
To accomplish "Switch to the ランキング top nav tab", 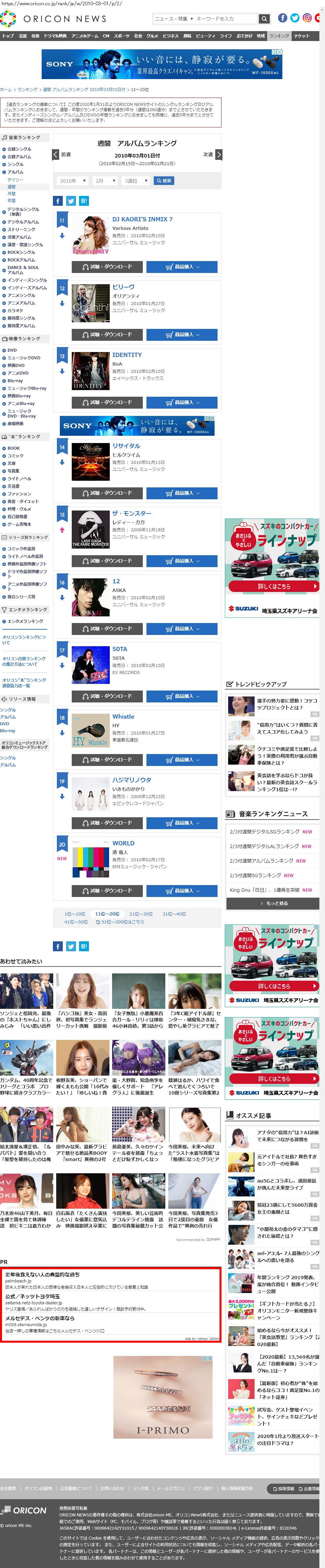I will point(279,36).
